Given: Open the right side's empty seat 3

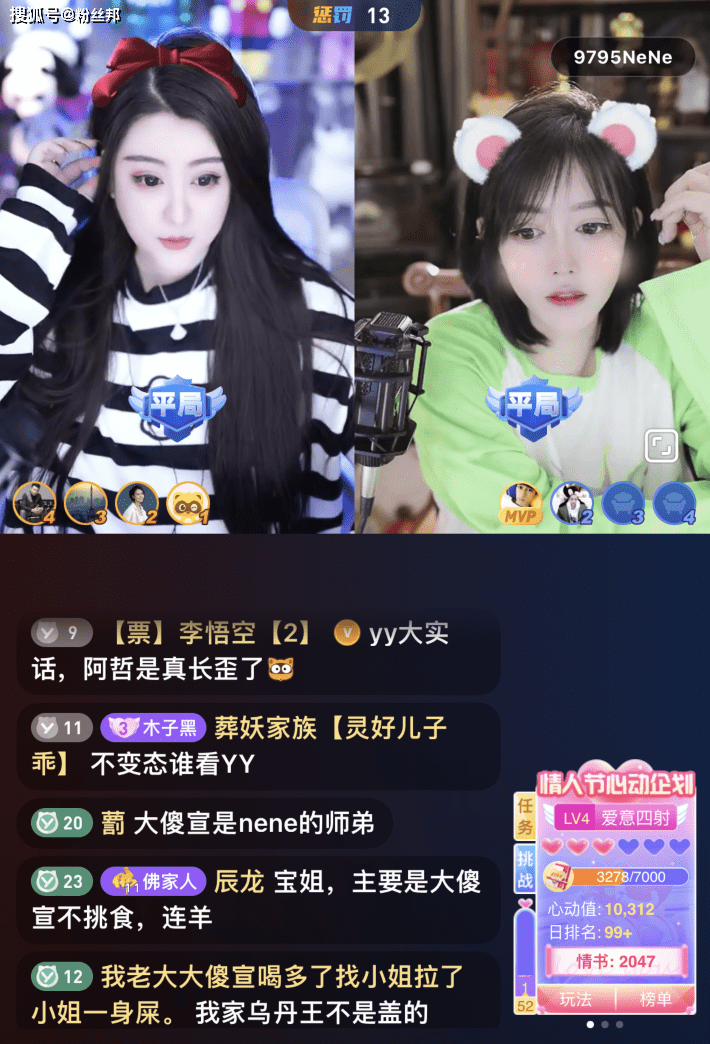Looking at the screenshot, I should point(626,503).
